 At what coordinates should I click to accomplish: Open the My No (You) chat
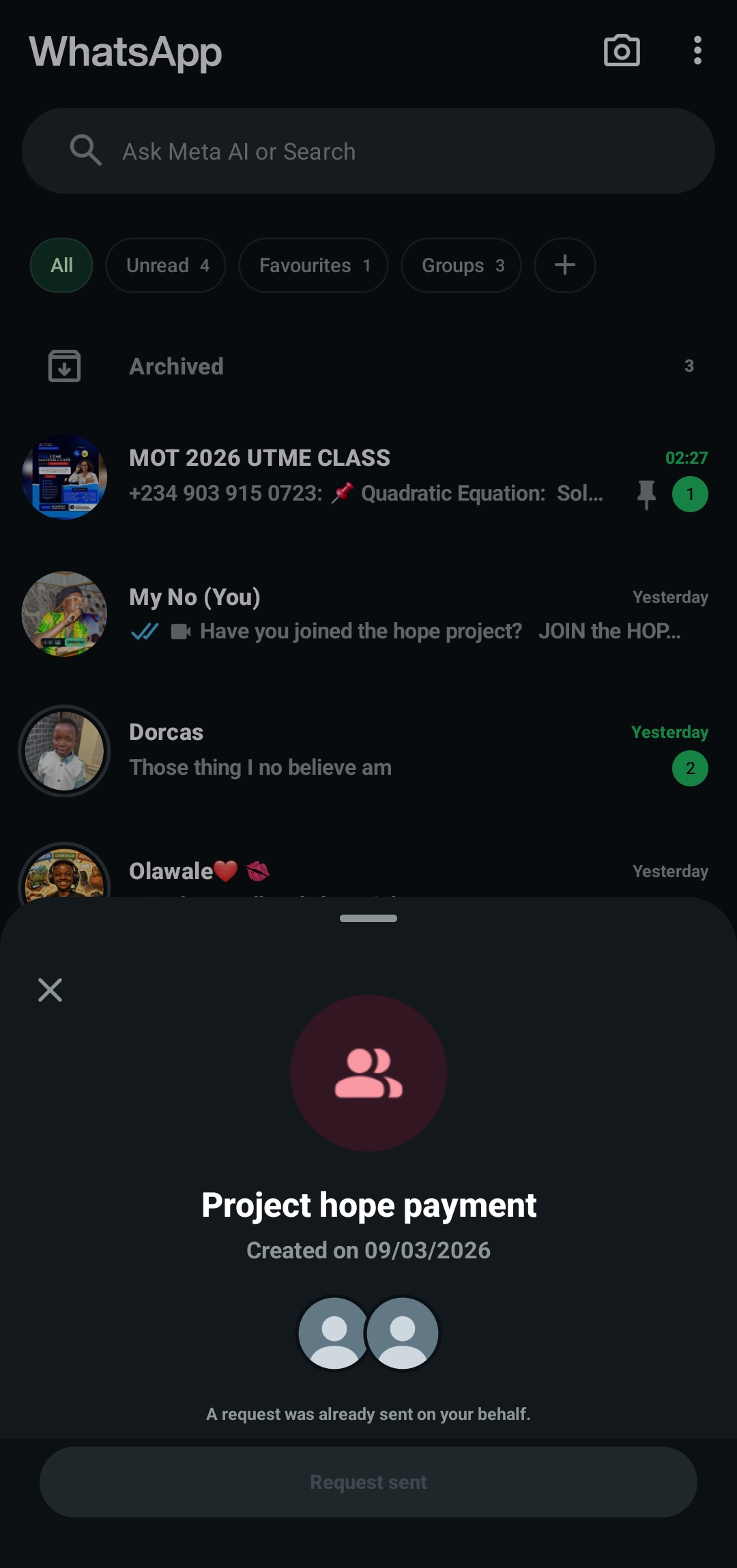click(x=369, y=614)
